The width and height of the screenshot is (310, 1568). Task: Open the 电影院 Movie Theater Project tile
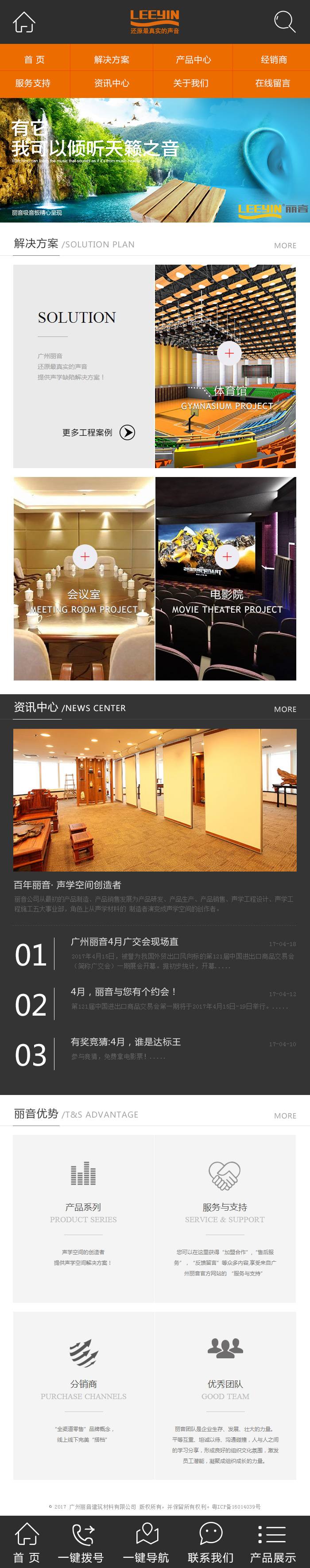[226, 578]
